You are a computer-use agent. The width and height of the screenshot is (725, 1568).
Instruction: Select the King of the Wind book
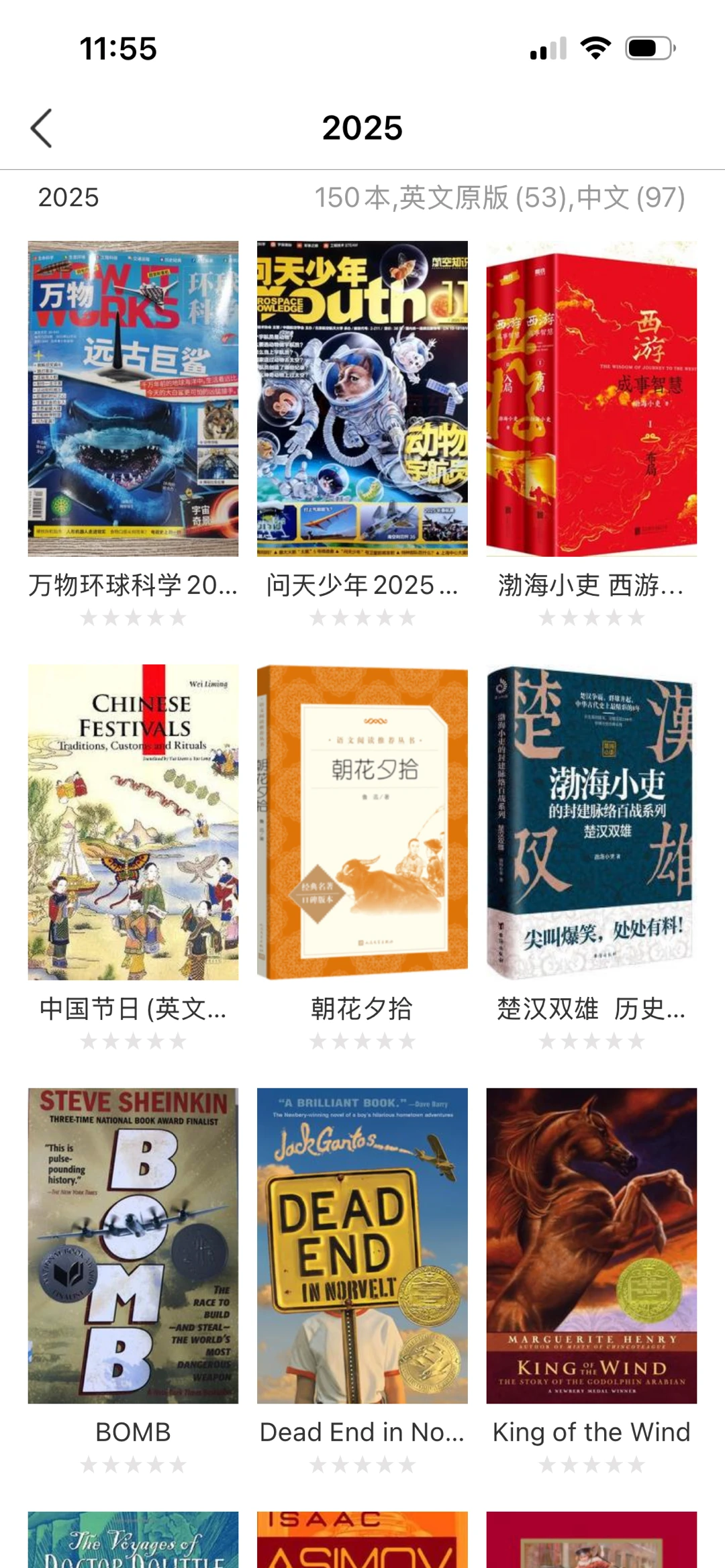[x=591, y=1245]
